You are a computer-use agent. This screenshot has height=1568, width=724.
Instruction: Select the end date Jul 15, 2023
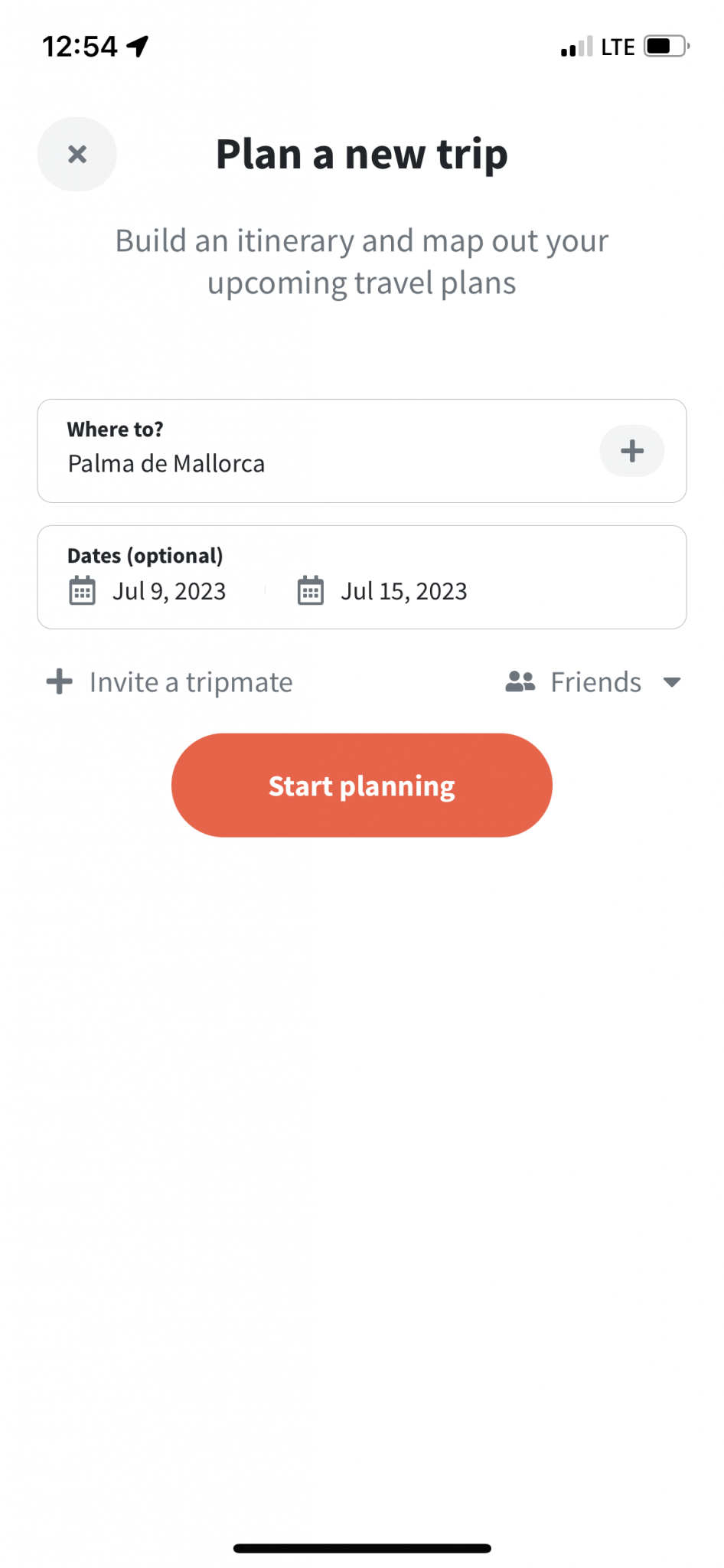pyautogui.click(x=404, y=590)
